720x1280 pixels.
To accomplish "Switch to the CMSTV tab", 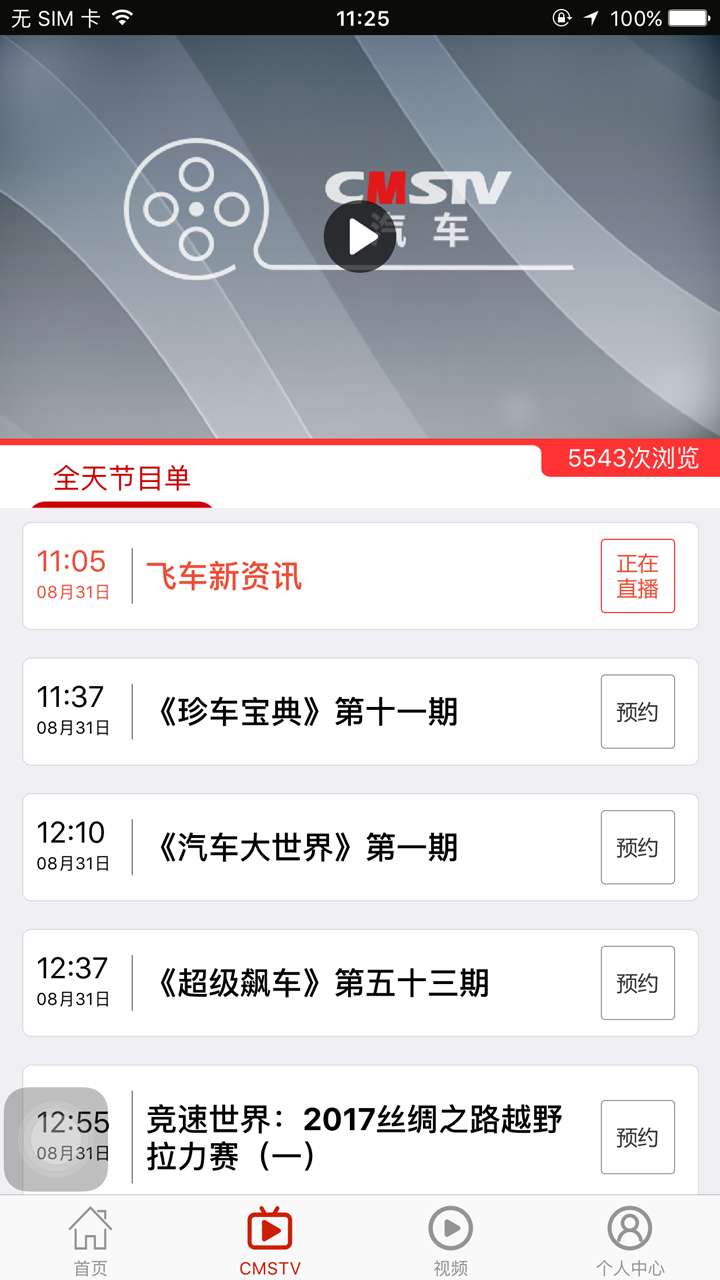I will tap(270, 1240).
